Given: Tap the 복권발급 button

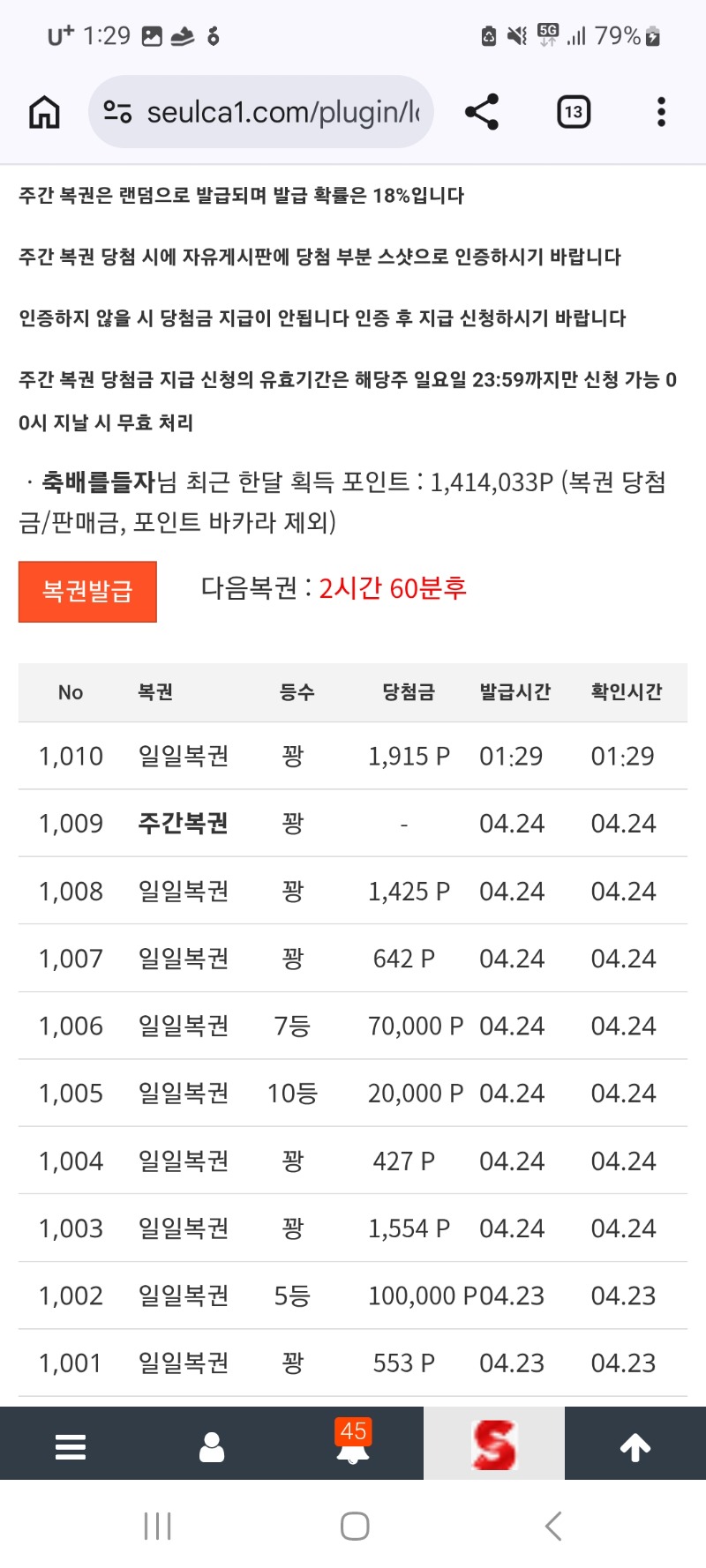Looking at the screenshot, I should (87, 591).
